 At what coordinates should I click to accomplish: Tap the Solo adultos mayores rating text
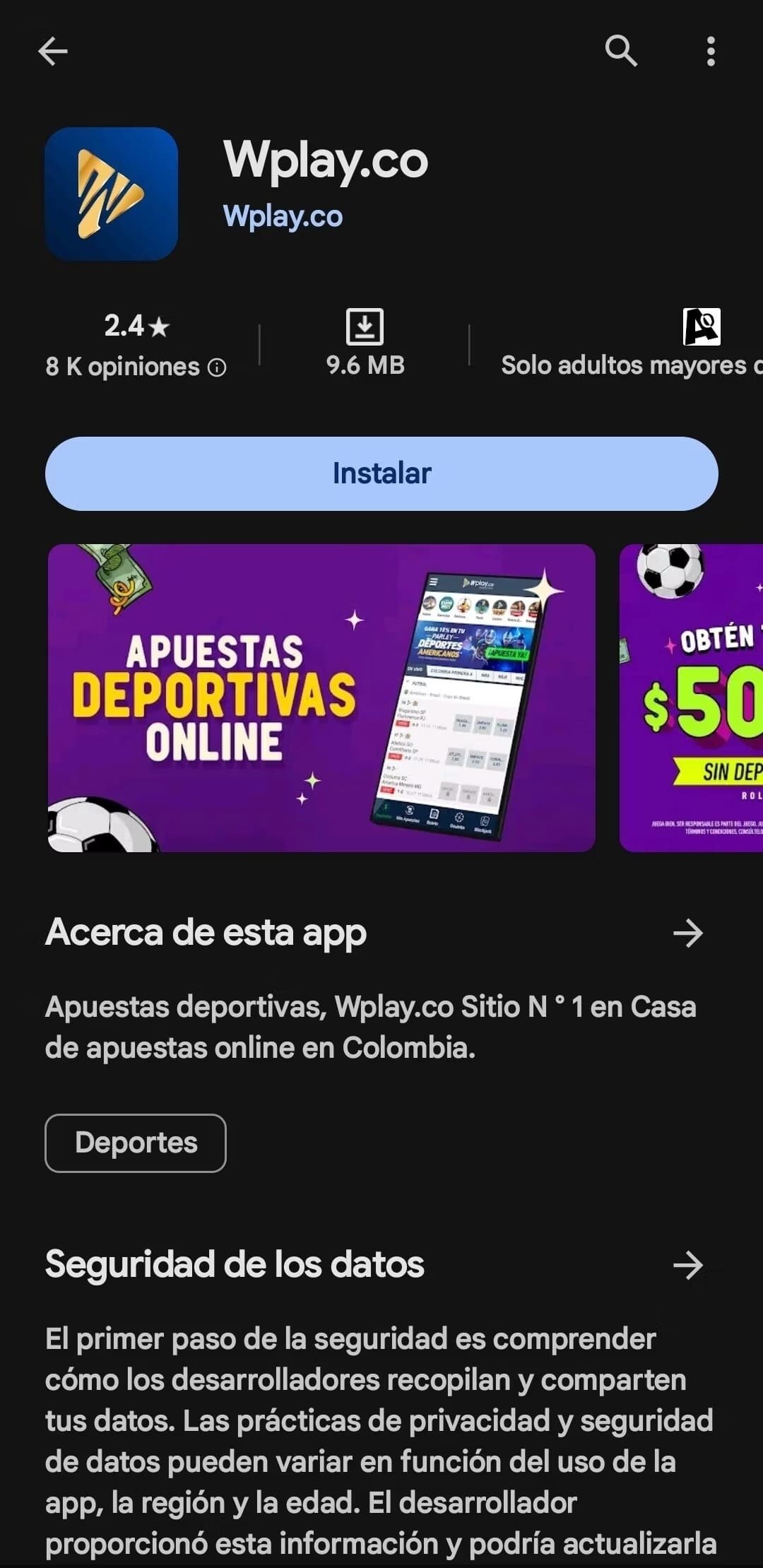(x=627, y=367)
